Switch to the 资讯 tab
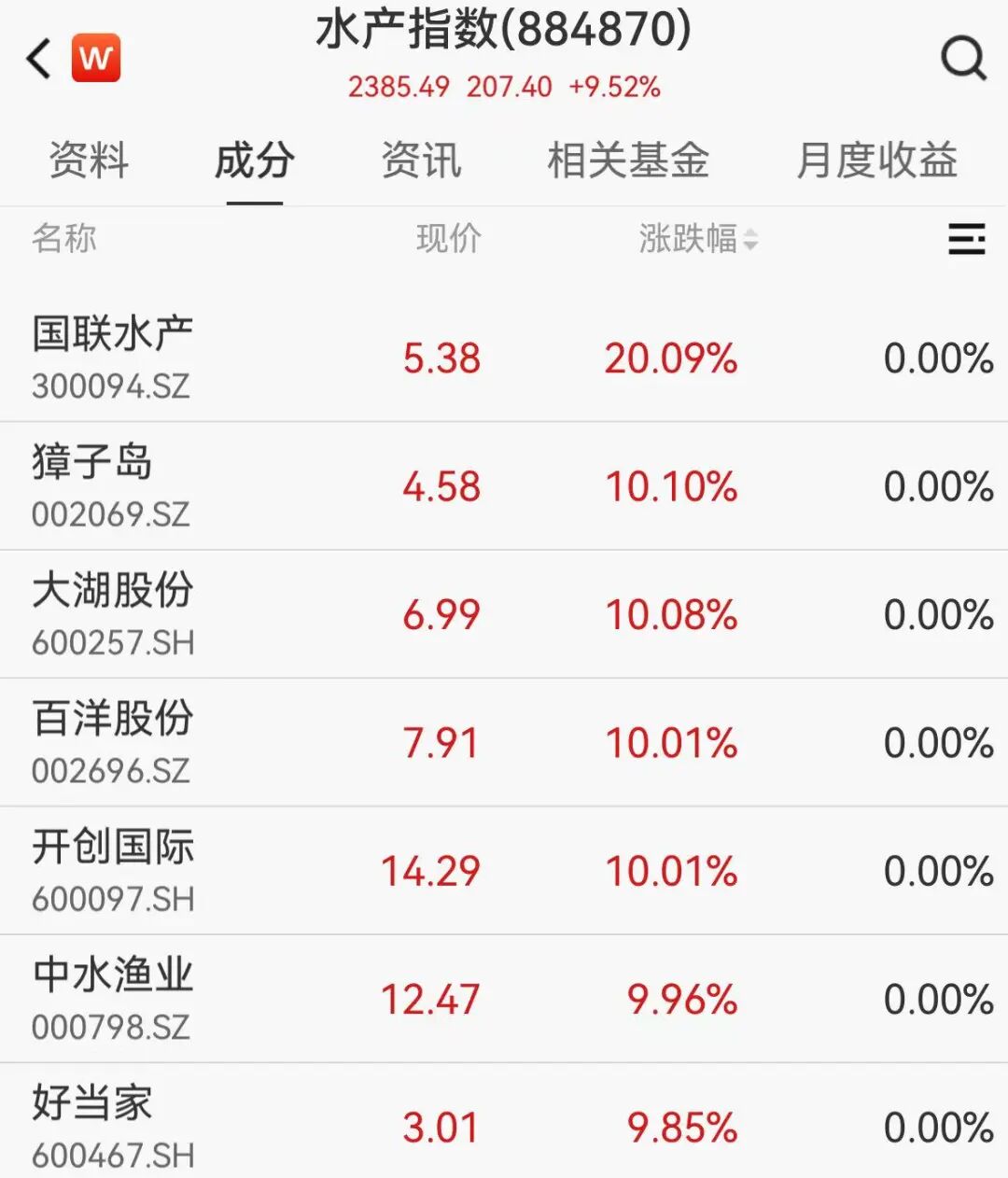Image resolution: width=1008 pixels, height=1178 pixels. pos(421,160)
